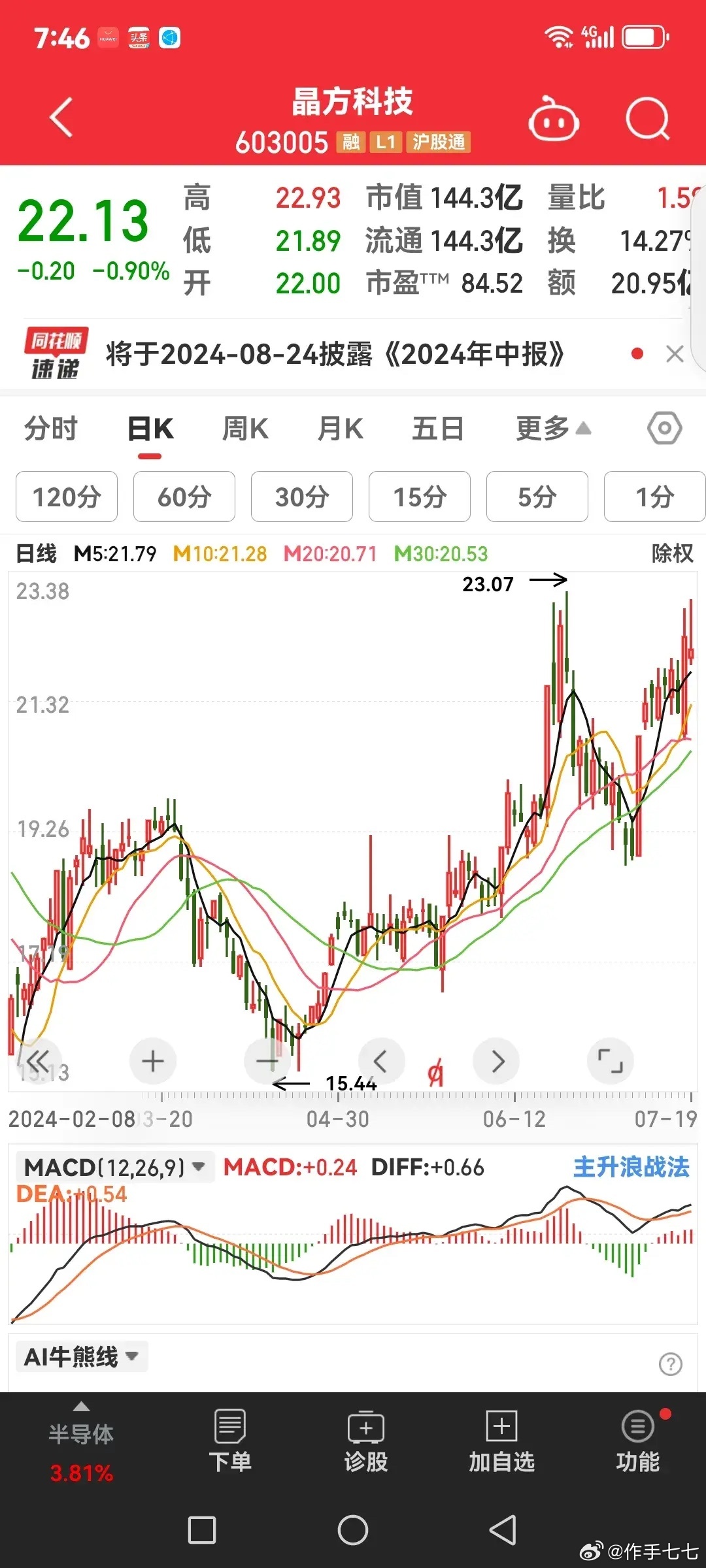Select the 60分 timeframe button
The image size is (706, 1568).
point(184,497)
